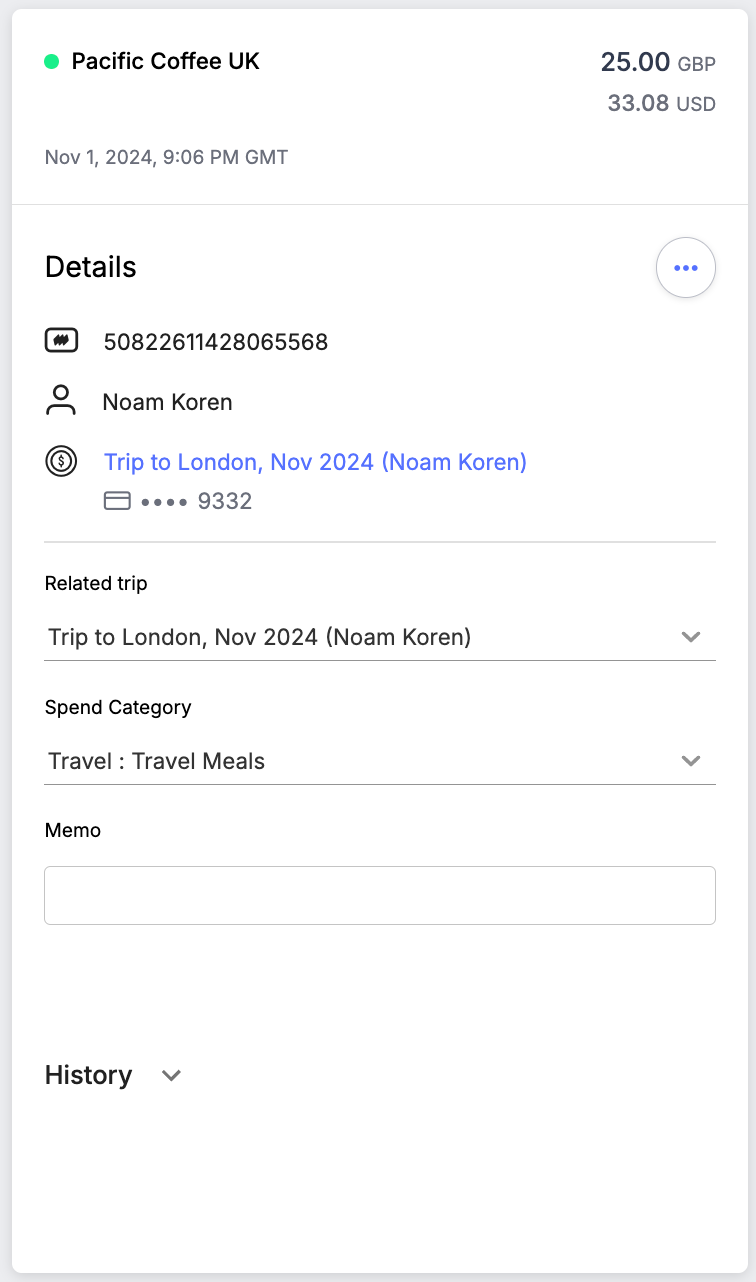
Task: Open the Trip to London, Nov 2024 link
Action: 315,462
